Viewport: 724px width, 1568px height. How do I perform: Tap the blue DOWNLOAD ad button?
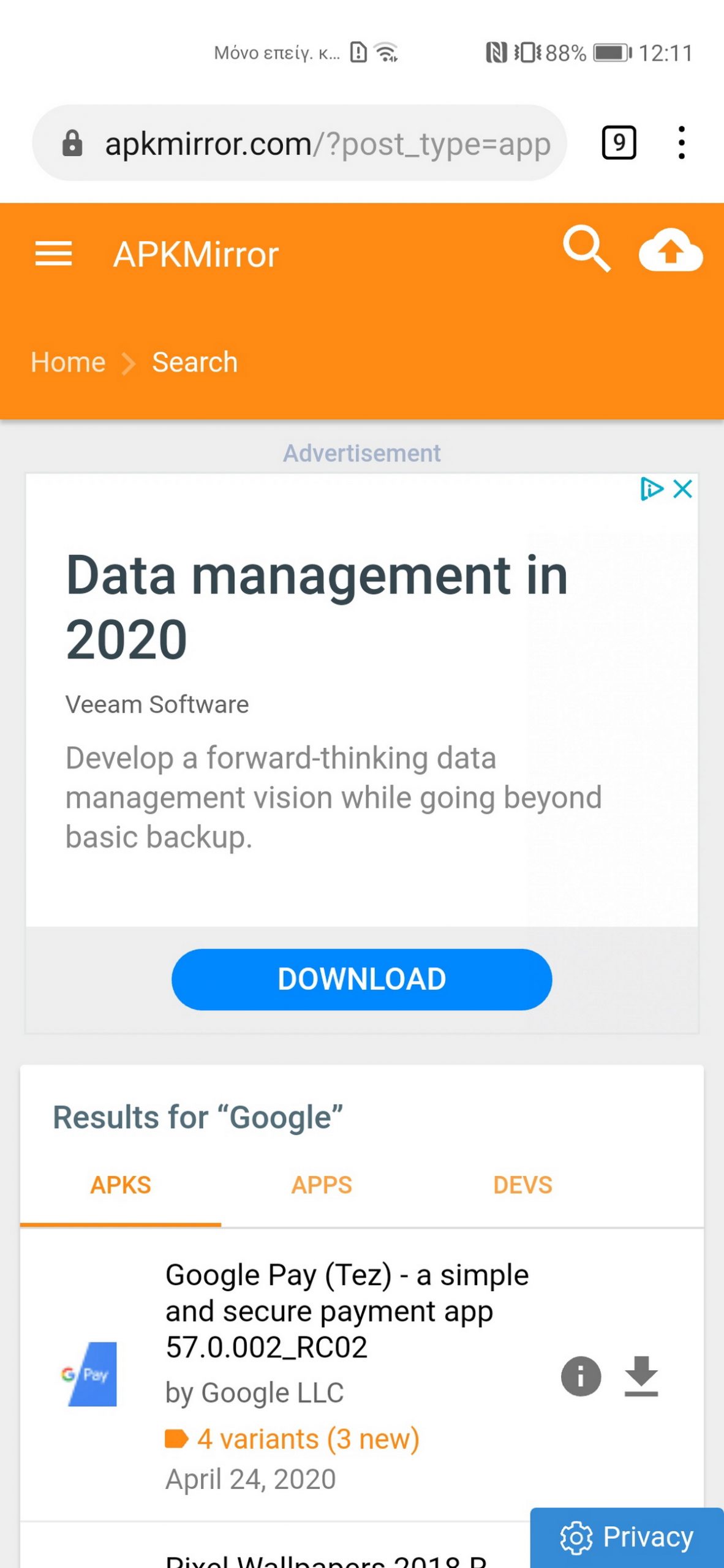[x=361, y=979]
